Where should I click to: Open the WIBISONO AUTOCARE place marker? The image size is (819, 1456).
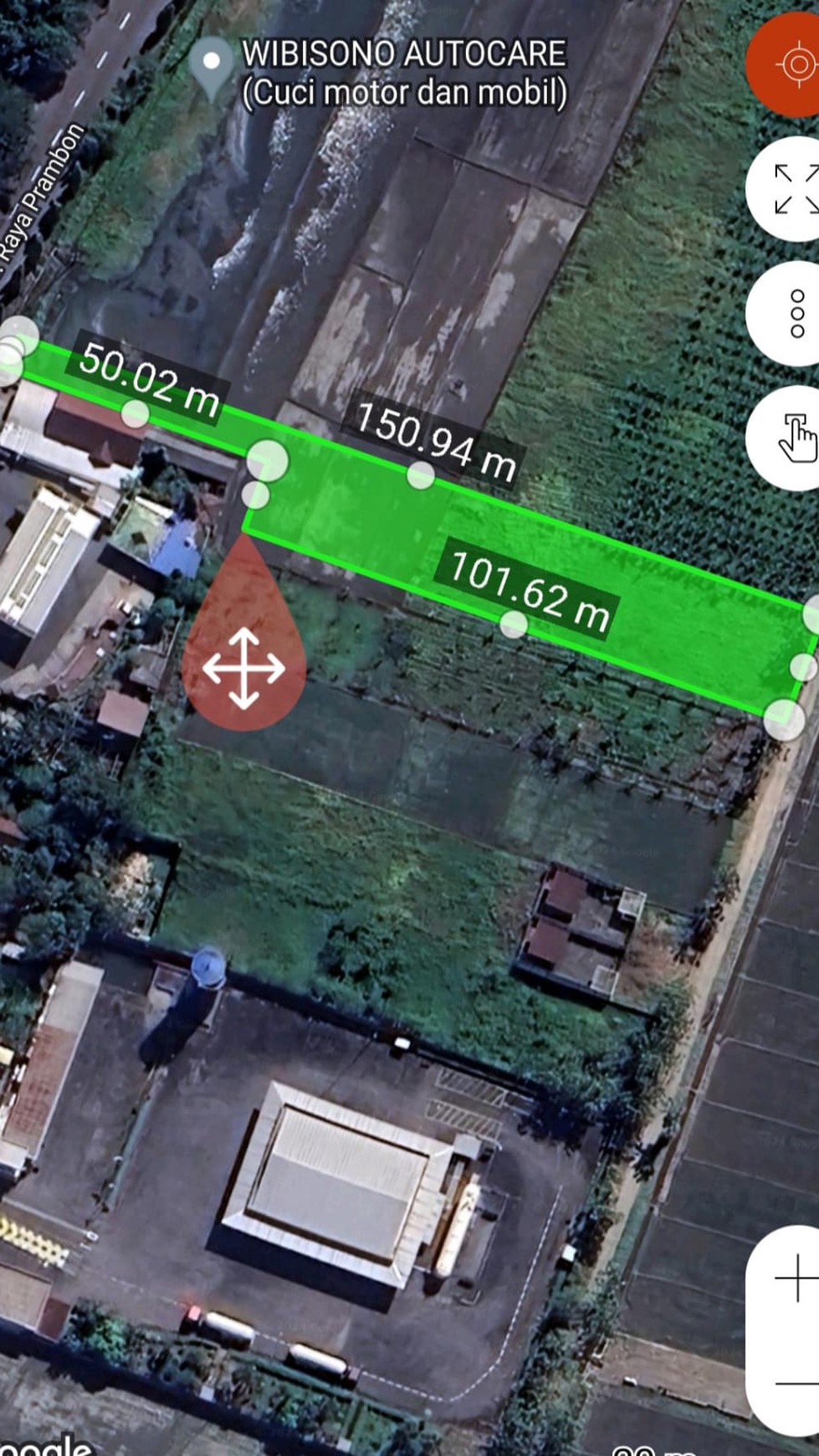pyautogui.click(x=212, y=64)
